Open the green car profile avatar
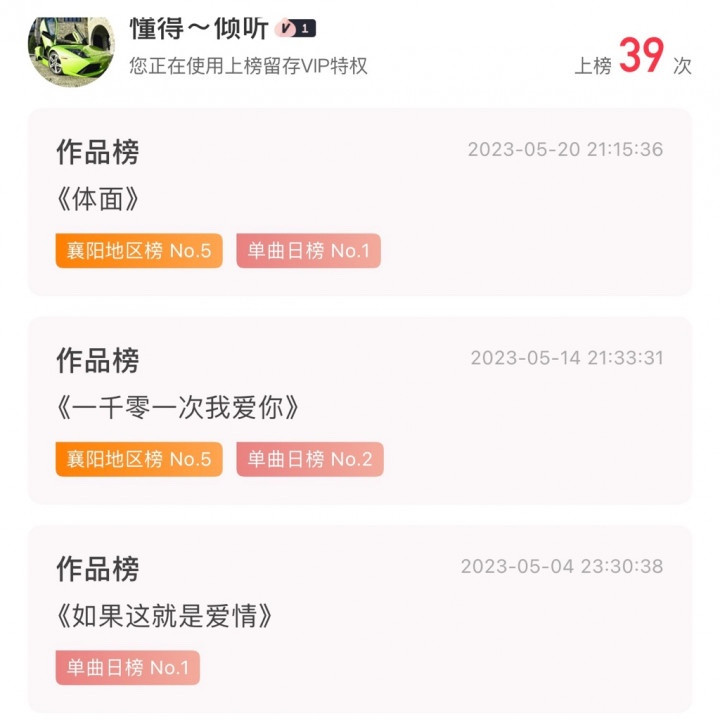 point(72,51)
